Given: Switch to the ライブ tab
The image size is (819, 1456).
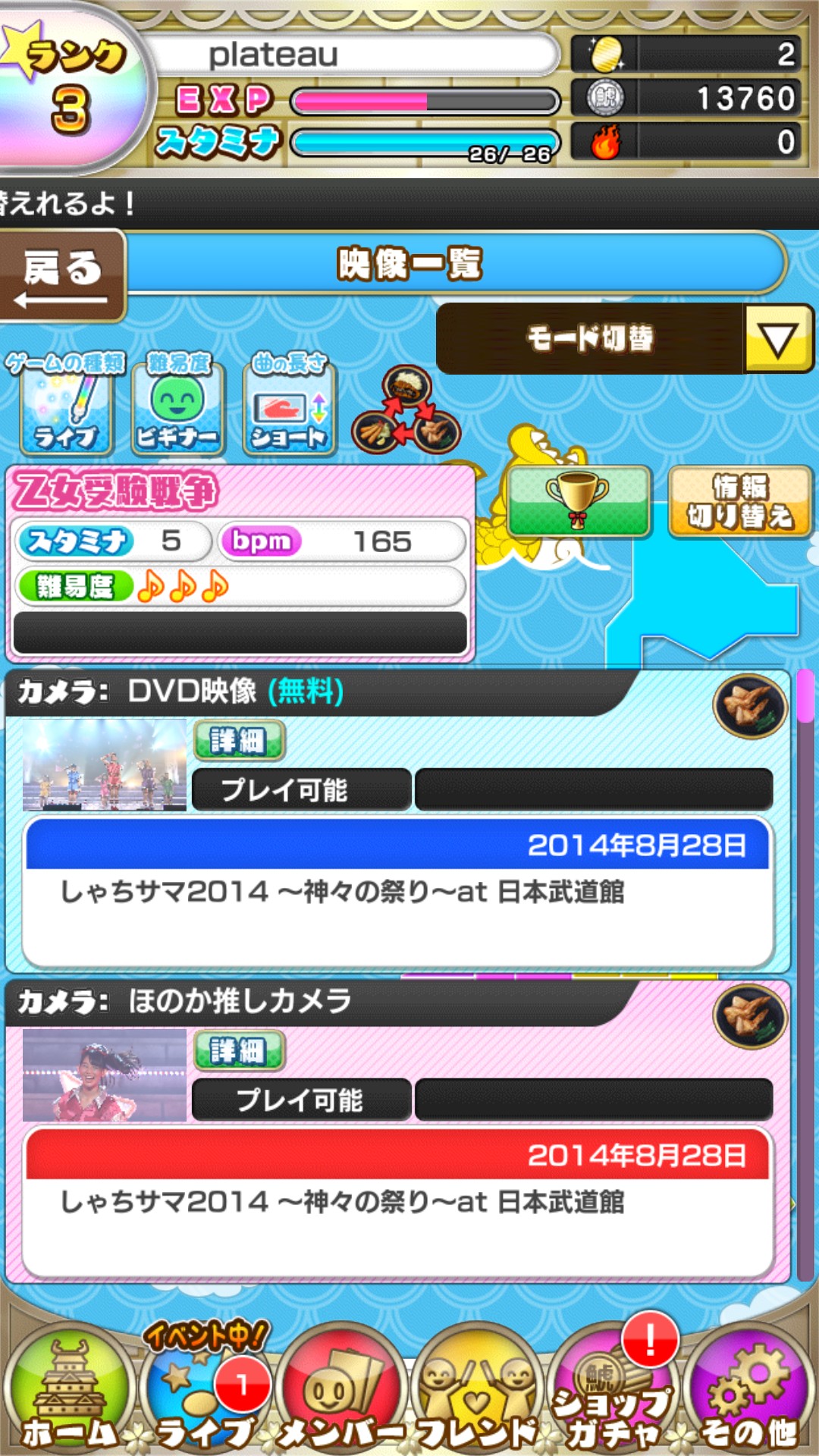Looking at the screenshot, I should [x=205, y=1392].
